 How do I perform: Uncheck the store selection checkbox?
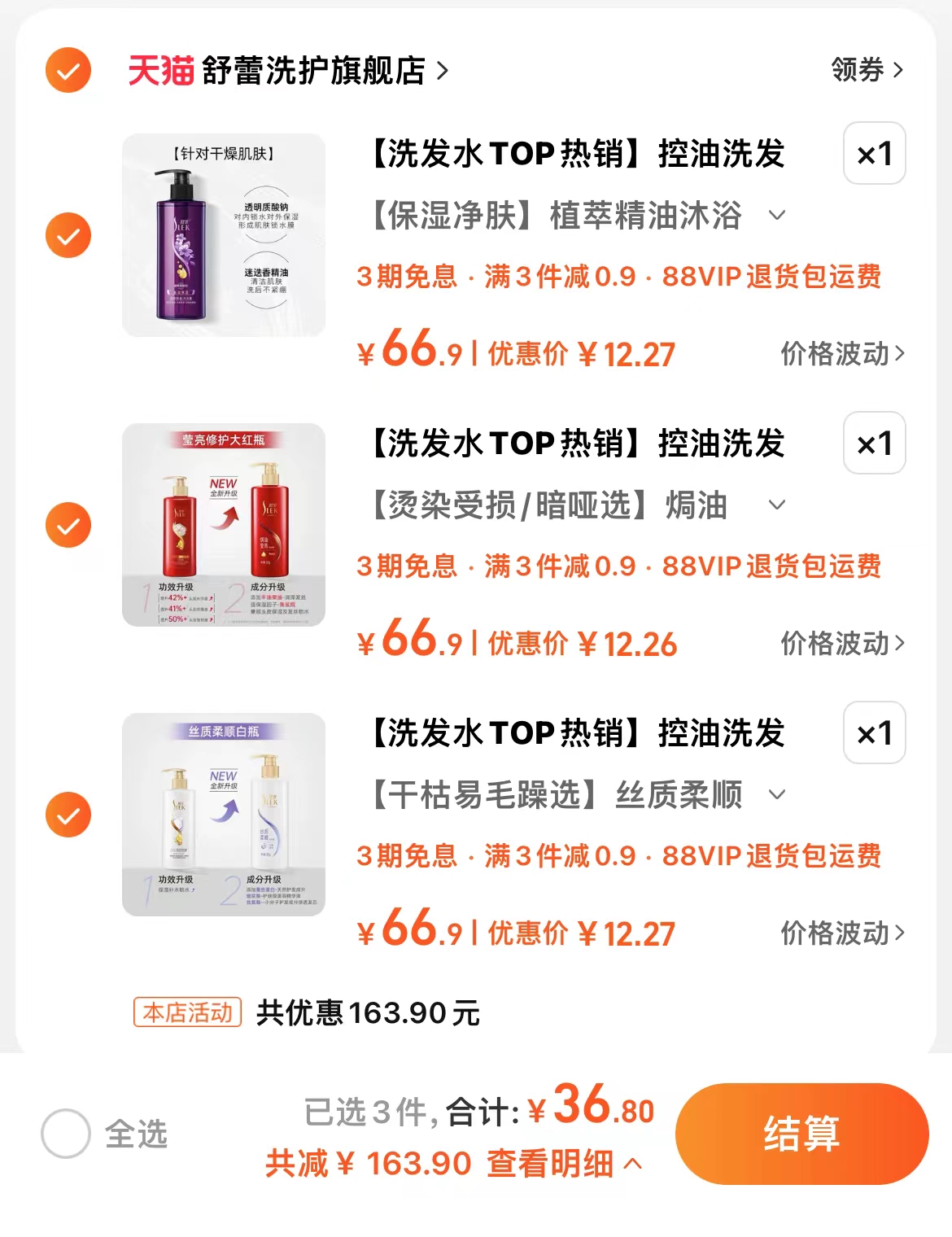tap(66, 71)
